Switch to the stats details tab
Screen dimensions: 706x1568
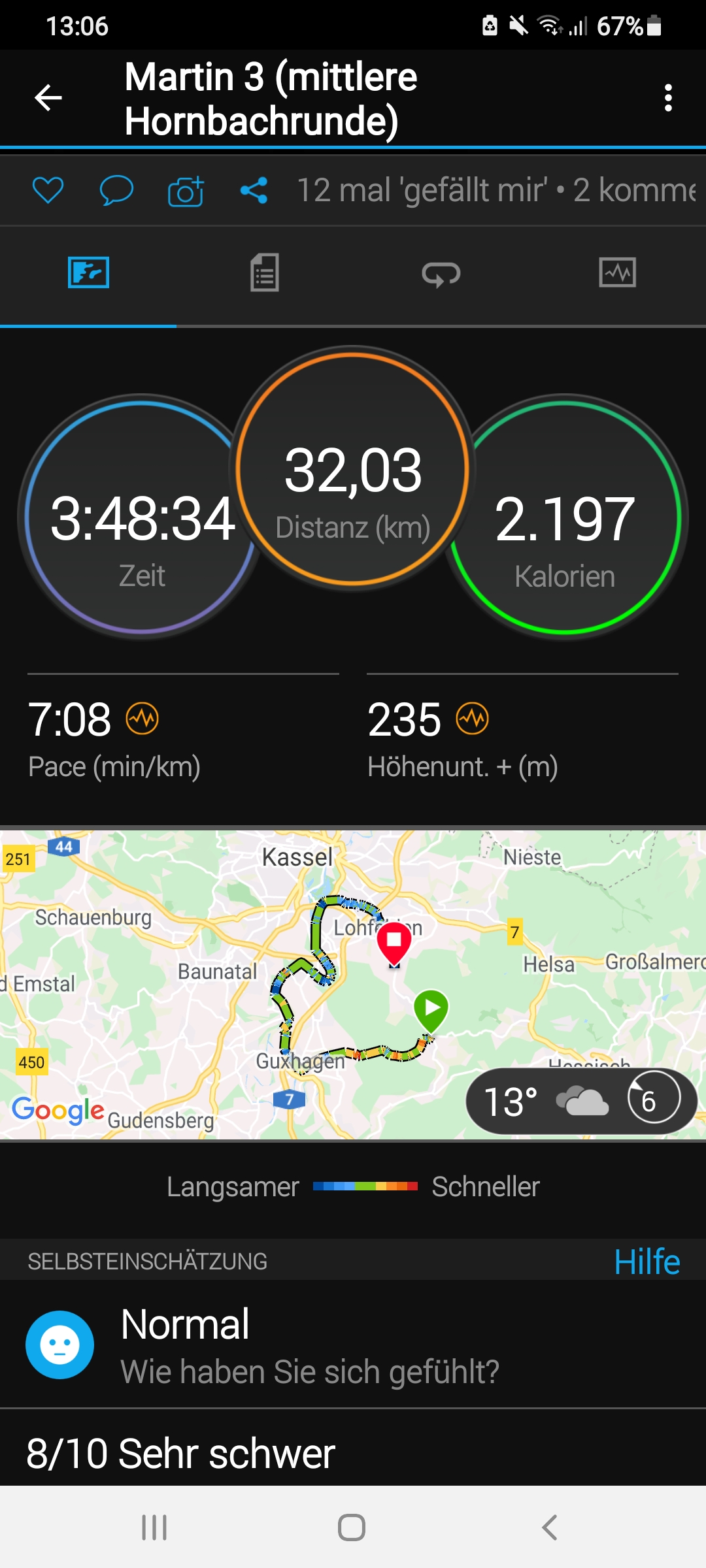(x=265, y=273)
